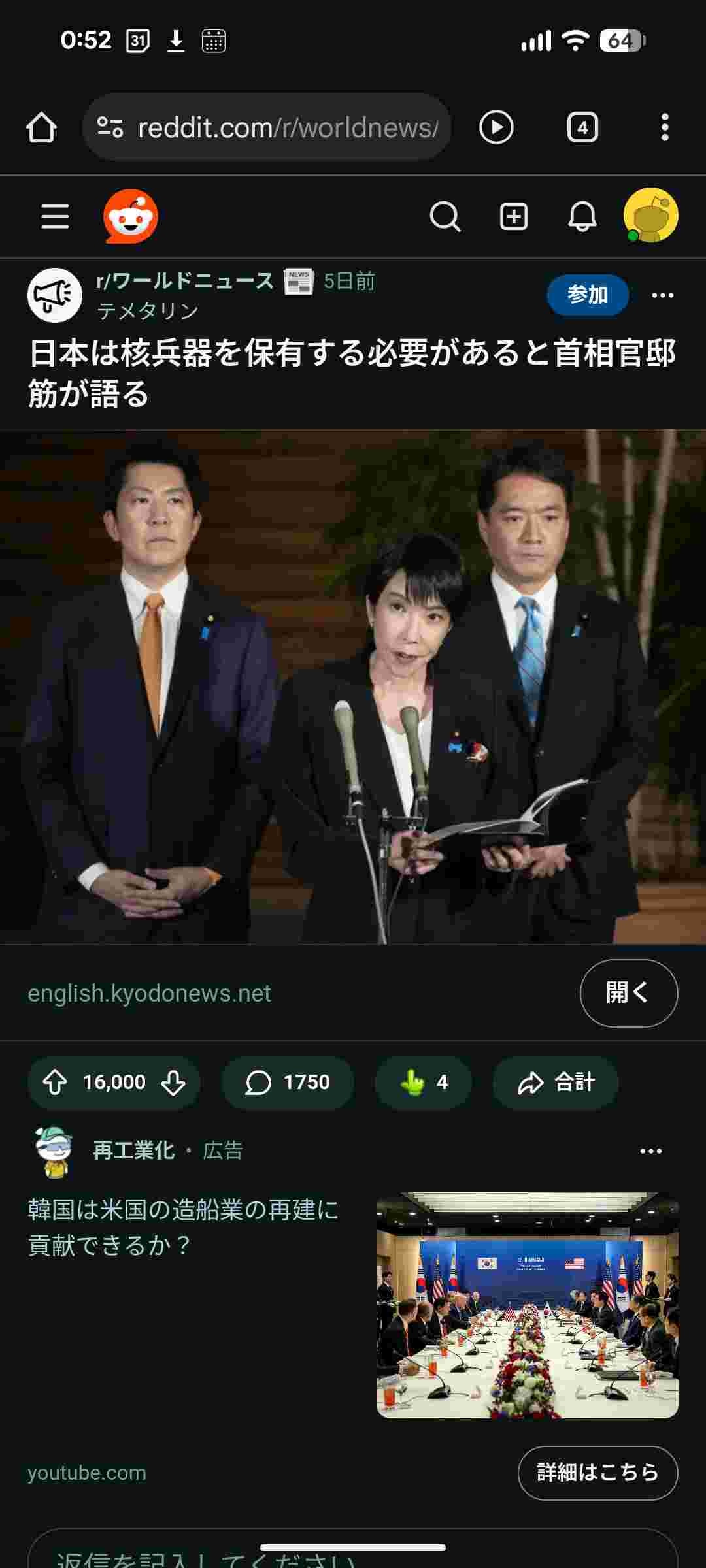This screenshot has width=706, height=1568.
Task: Open the 1750 comments
Action: pyautogui.click(x=288, y=1083)
